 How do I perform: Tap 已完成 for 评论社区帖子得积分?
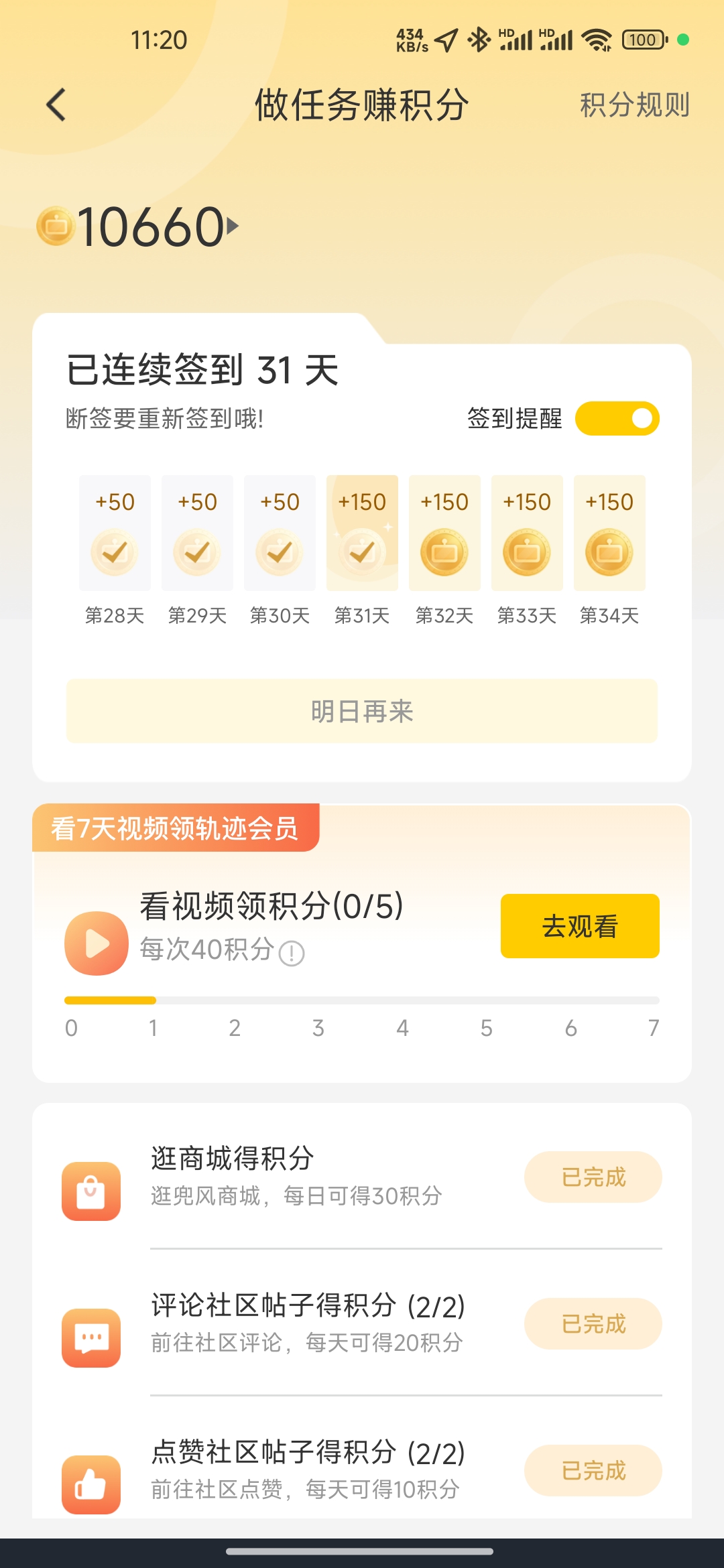click(x=593, y=1324)
